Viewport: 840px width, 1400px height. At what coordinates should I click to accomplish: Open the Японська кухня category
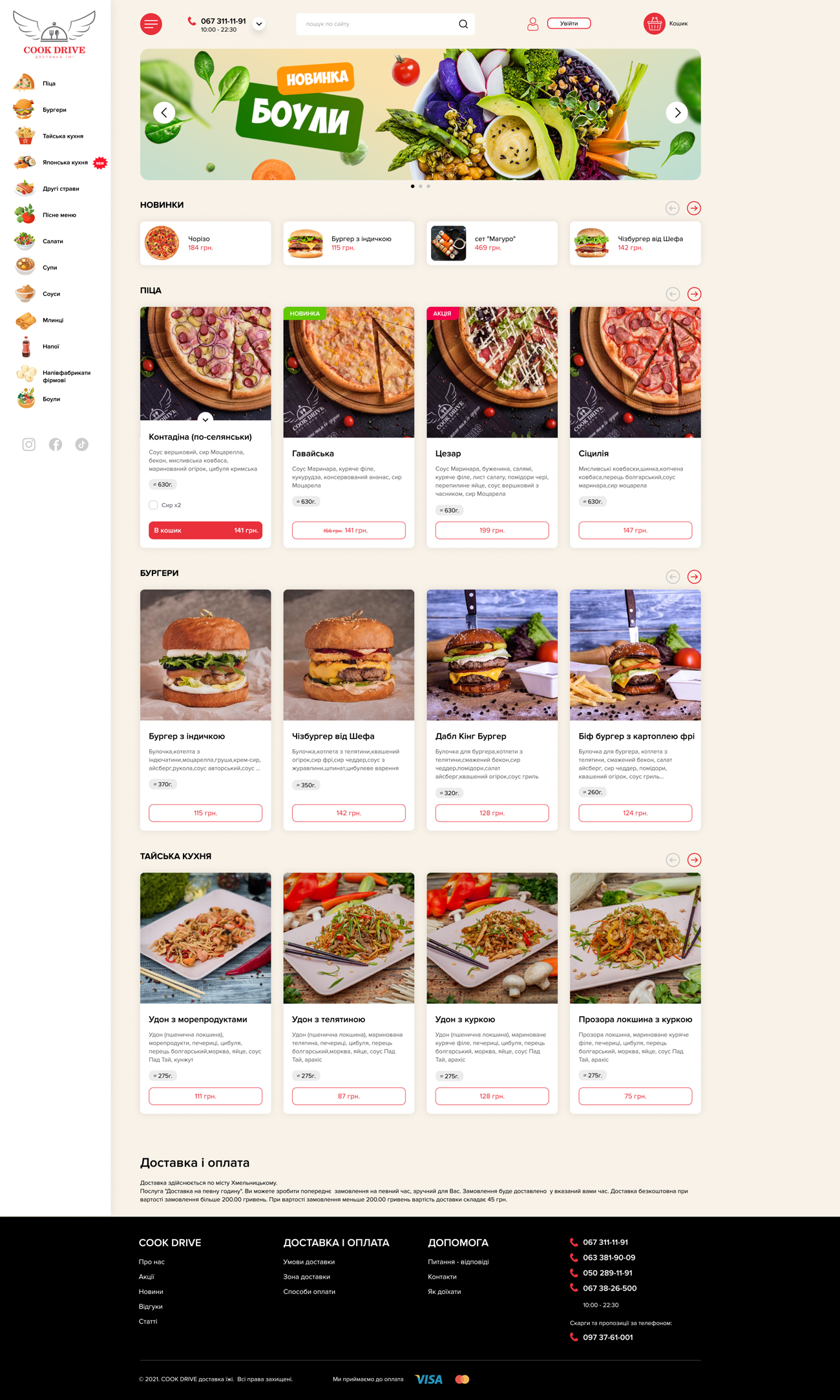[x=65, y=162]
